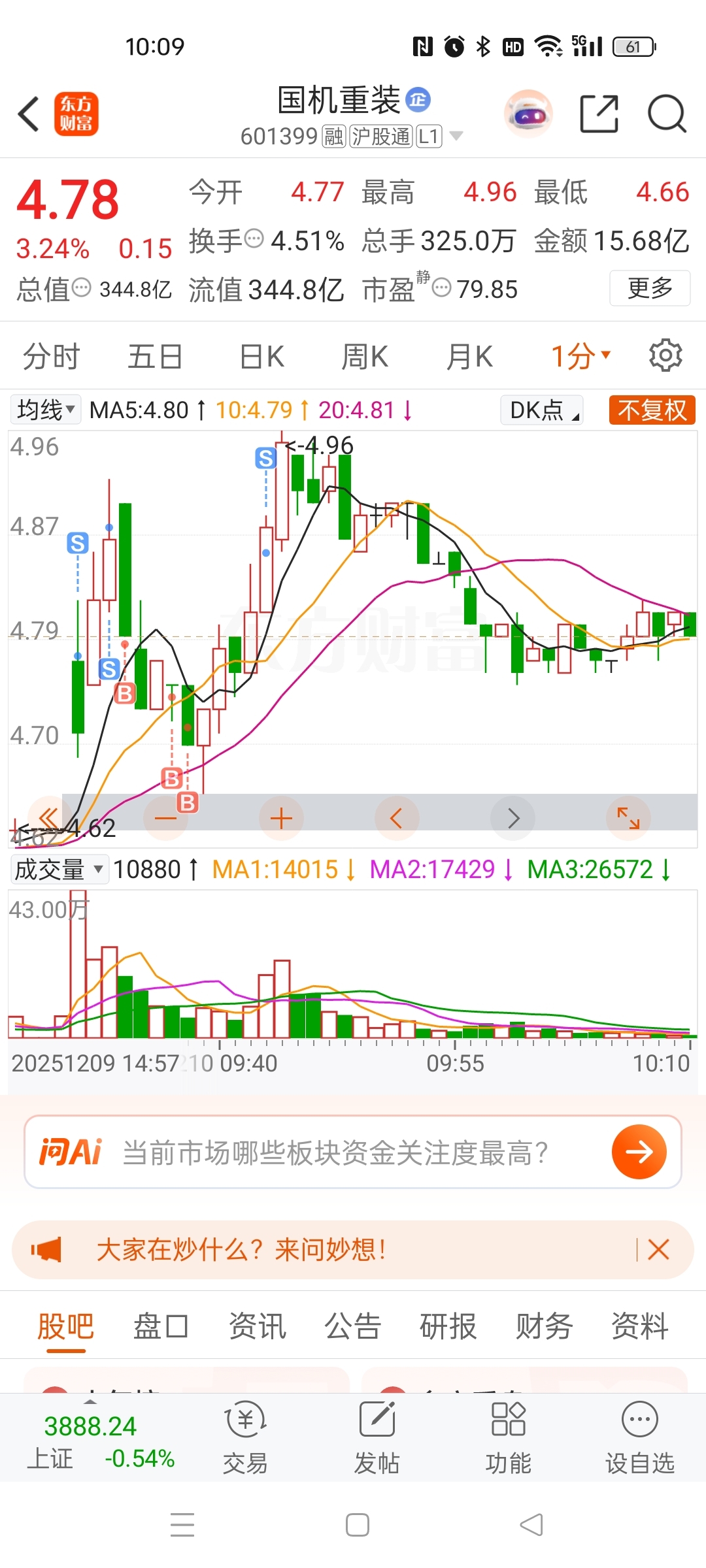Tap the 不复权 adjustment button
This screenshot has width=706, height=1568.
point(652,410)
